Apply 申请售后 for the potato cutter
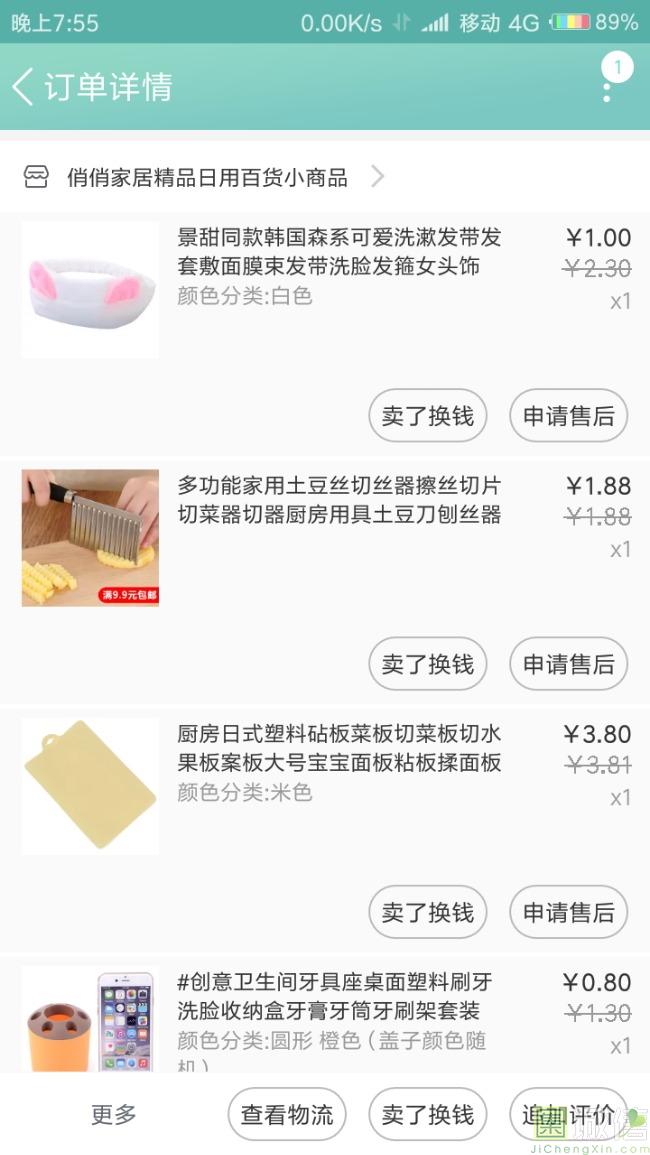650x1155 pixels. pyautogui.click(x=569, y=664)
